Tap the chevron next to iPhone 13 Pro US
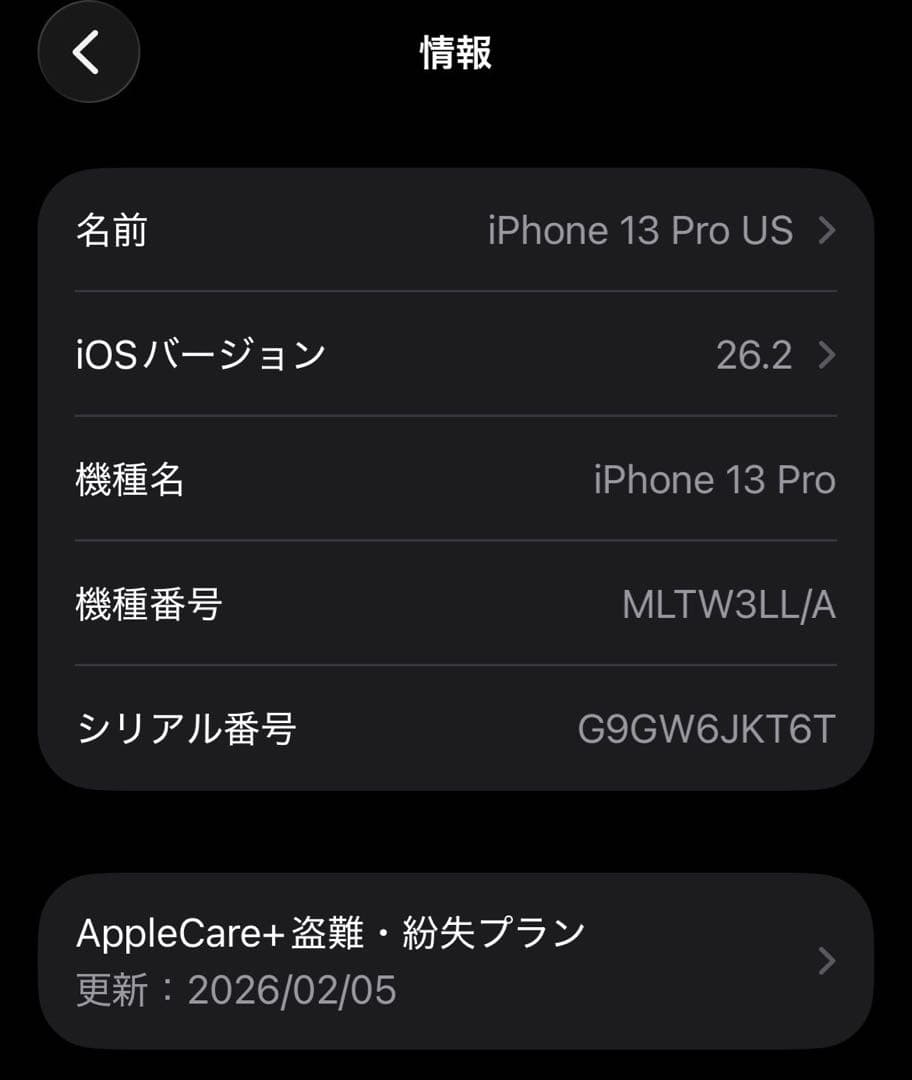Image resolution: width=912 pixels, height=1080 pixels. (x=826, y=231)
